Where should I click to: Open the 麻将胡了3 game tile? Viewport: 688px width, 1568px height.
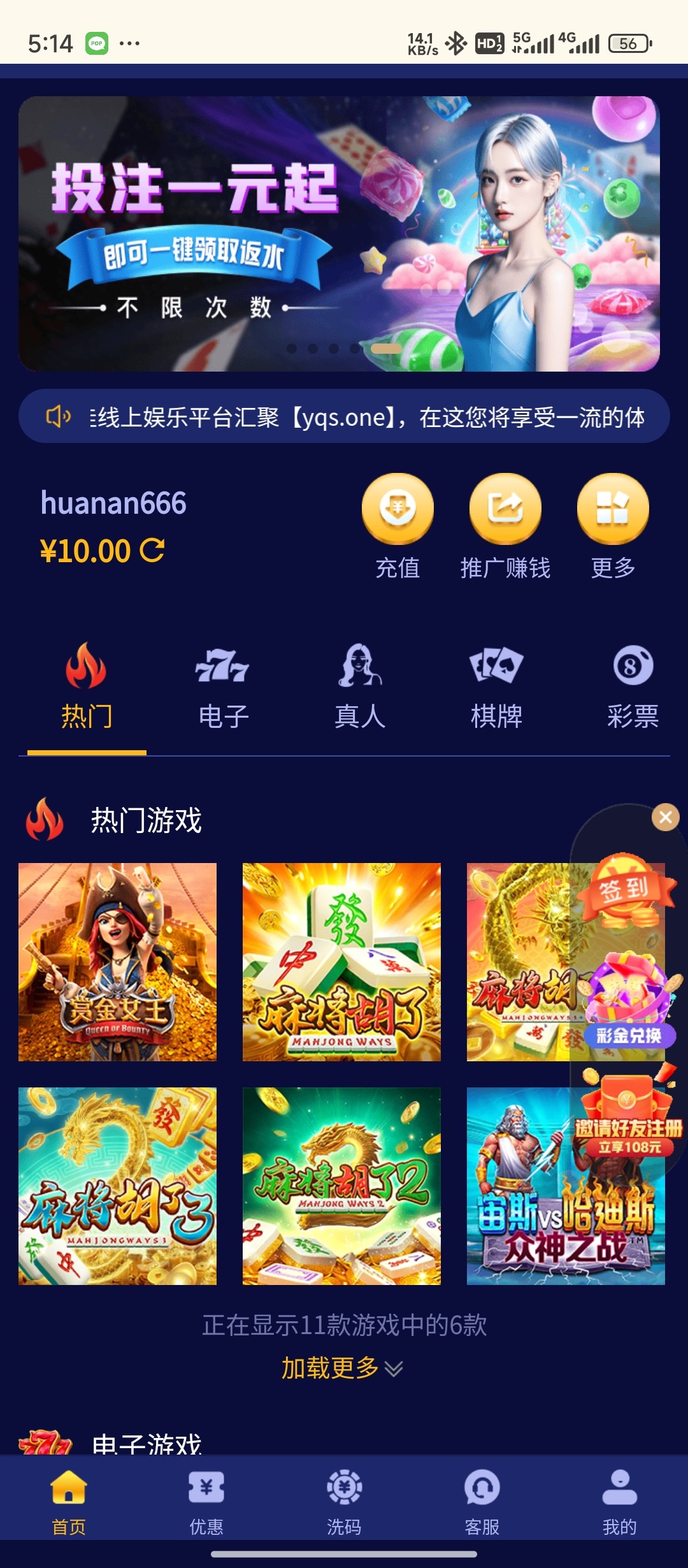(x=117, y=1186)
